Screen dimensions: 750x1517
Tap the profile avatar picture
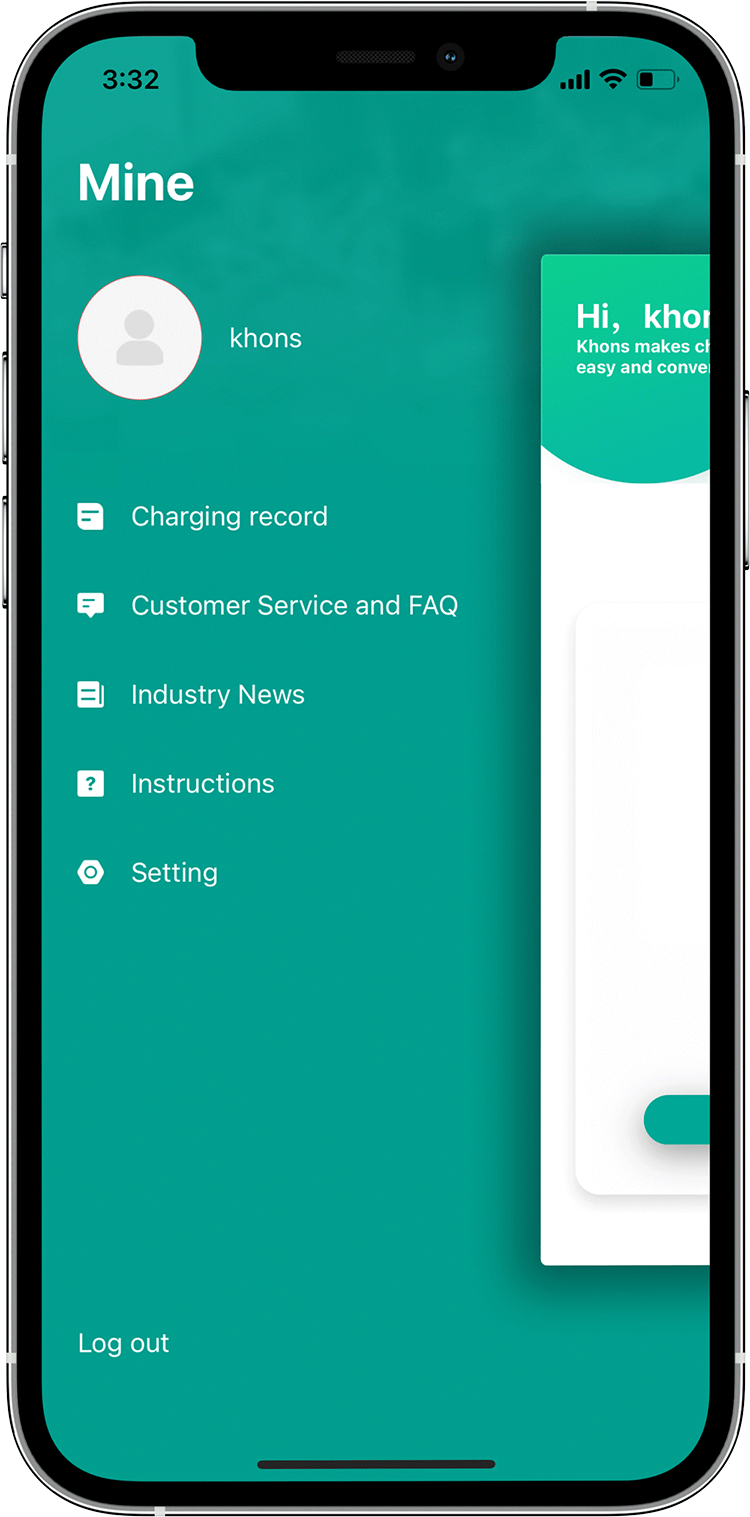click(x=140, y=338)
